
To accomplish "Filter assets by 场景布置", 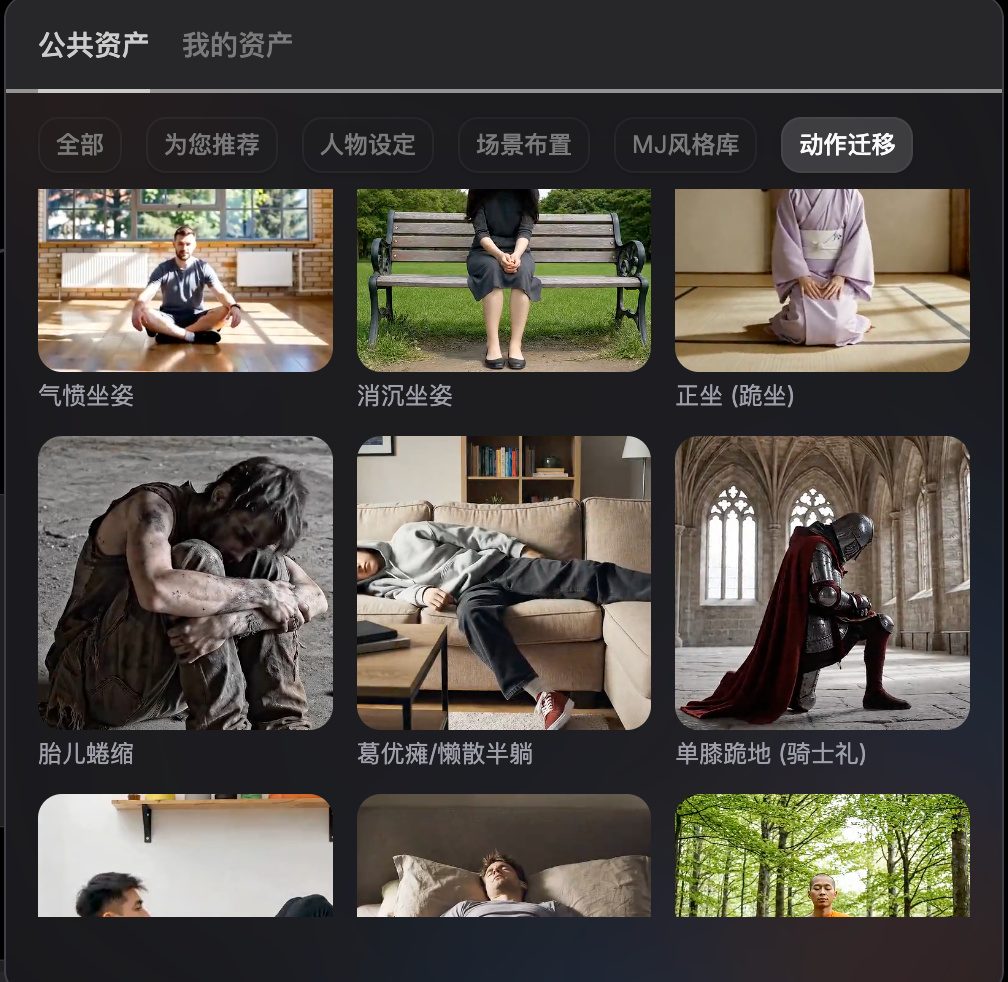I will (x=523, y=145).
